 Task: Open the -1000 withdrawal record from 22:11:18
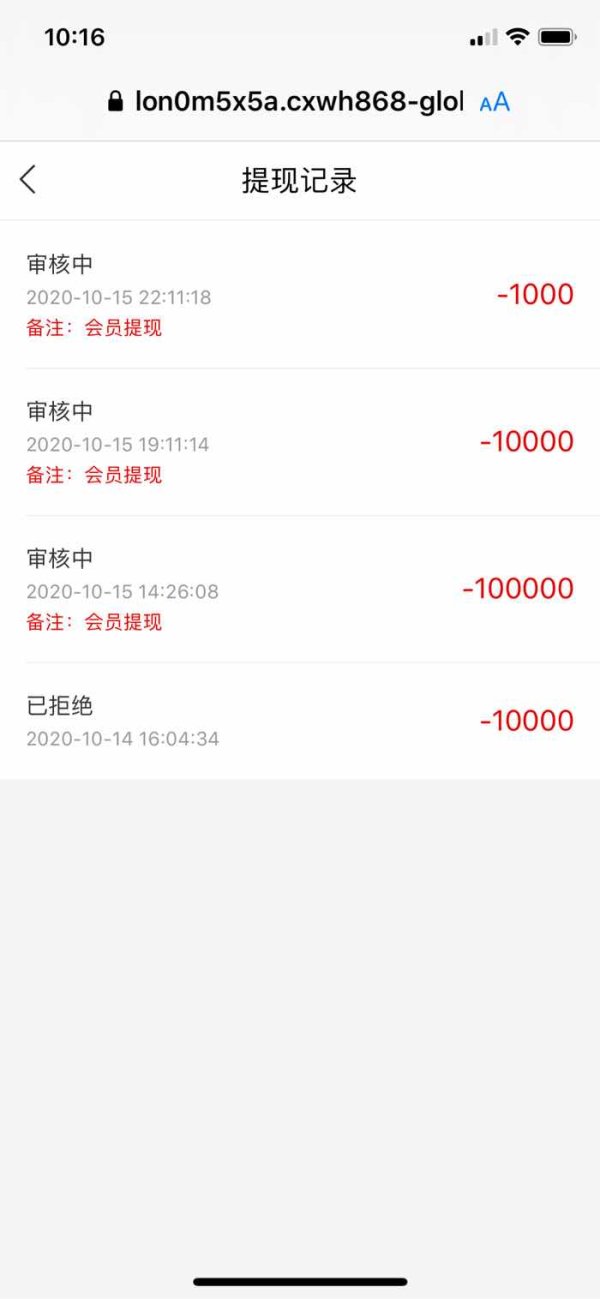click(300, 295)
